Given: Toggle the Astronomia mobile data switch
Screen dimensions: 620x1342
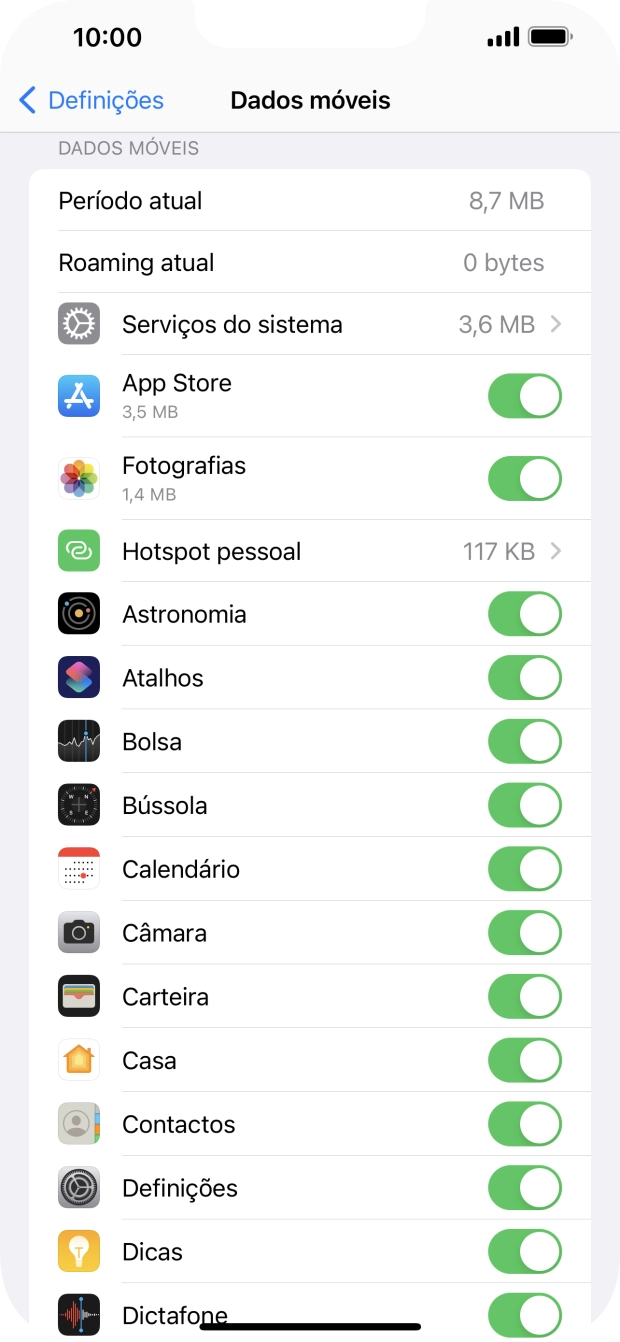Looking at the screenshot, I should pos(524,614).
